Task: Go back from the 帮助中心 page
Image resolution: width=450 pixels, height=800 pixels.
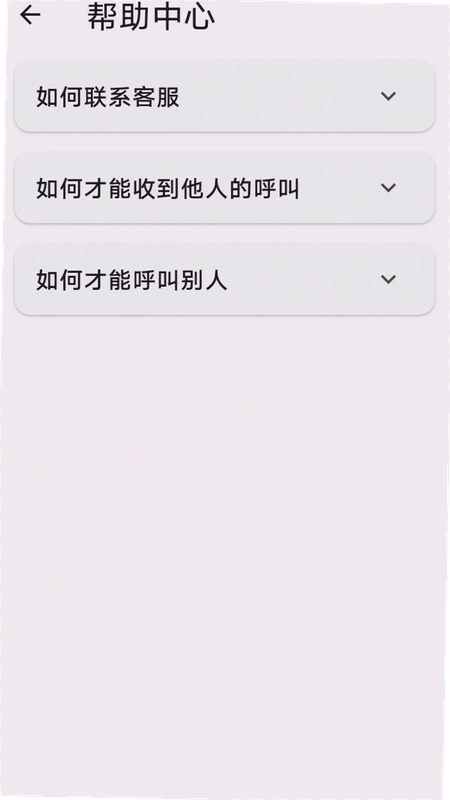Action: pos(30,15)
